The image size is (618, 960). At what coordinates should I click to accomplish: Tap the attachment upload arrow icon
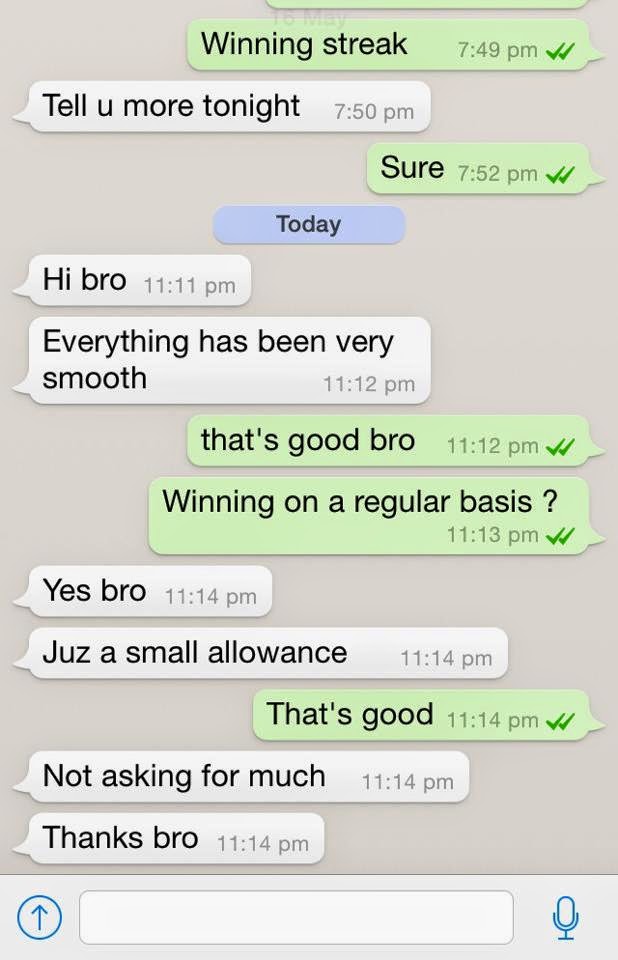pos(40,917)
